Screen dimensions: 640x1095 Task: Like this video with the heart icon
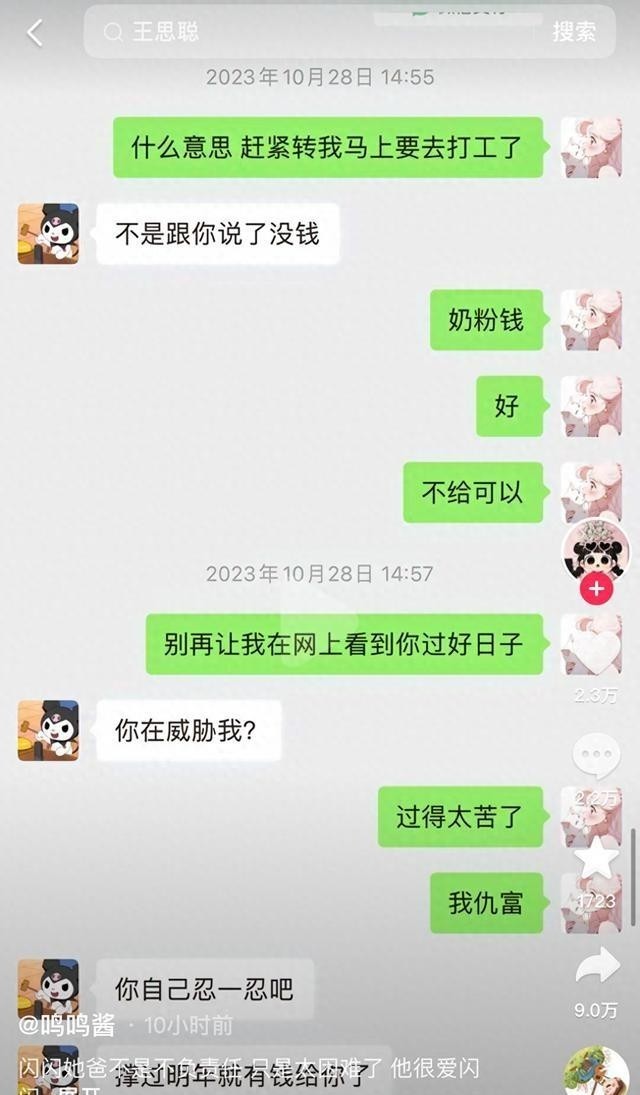point(596,649)
